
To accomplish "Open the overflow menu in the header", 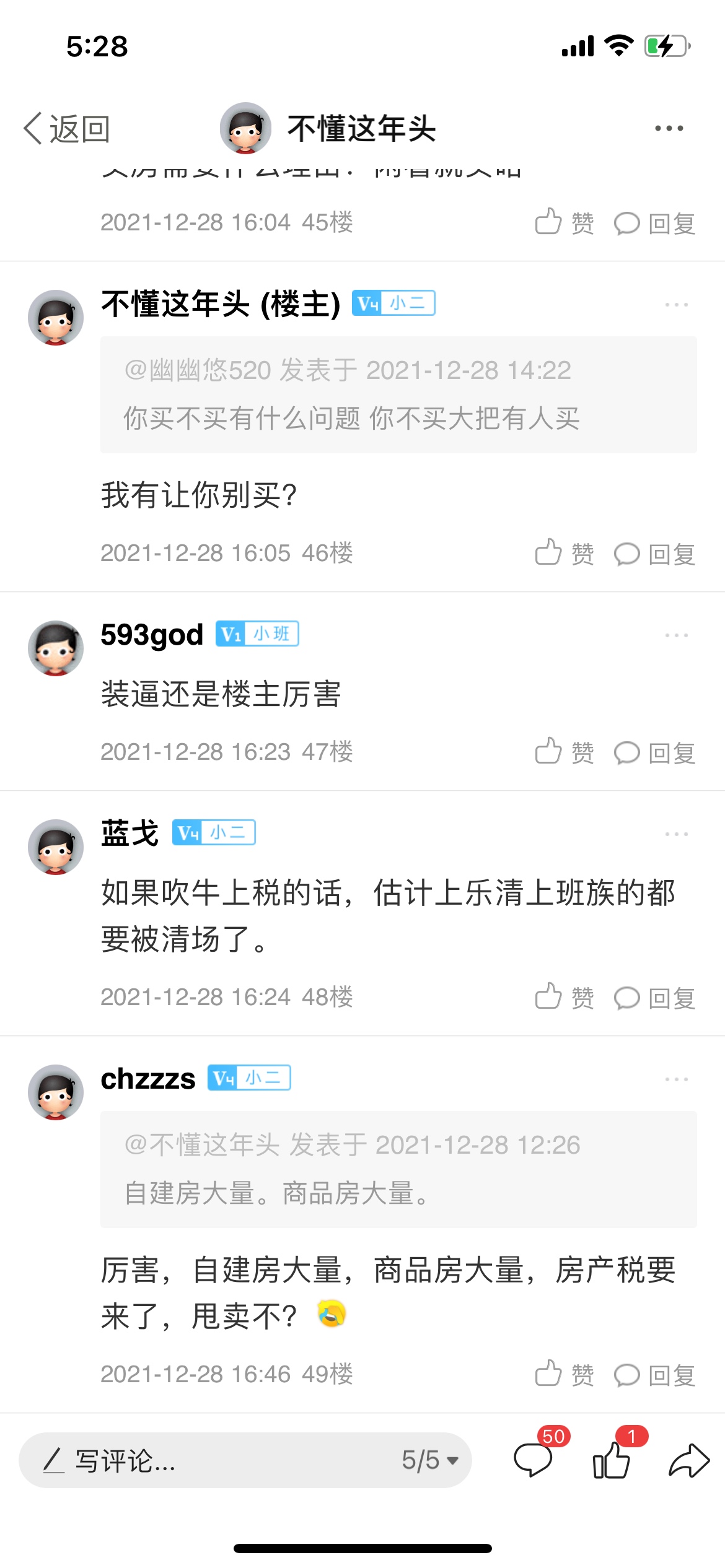I will (x=669, y=129).
